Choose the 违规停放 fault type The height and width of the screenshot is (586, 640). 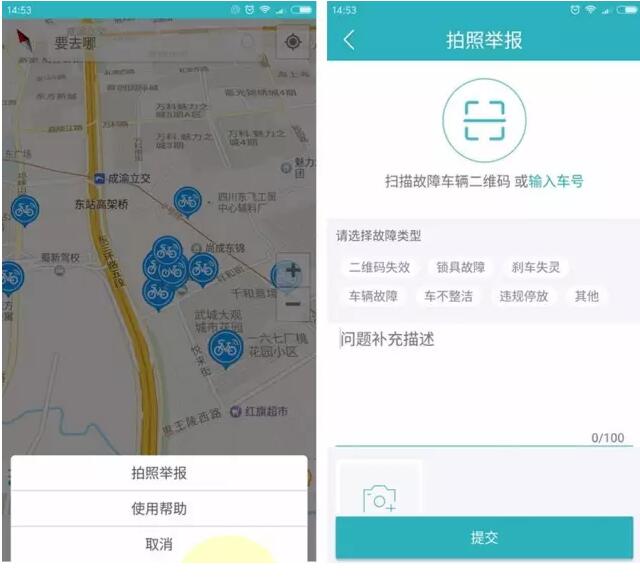(x=524, y=296)
